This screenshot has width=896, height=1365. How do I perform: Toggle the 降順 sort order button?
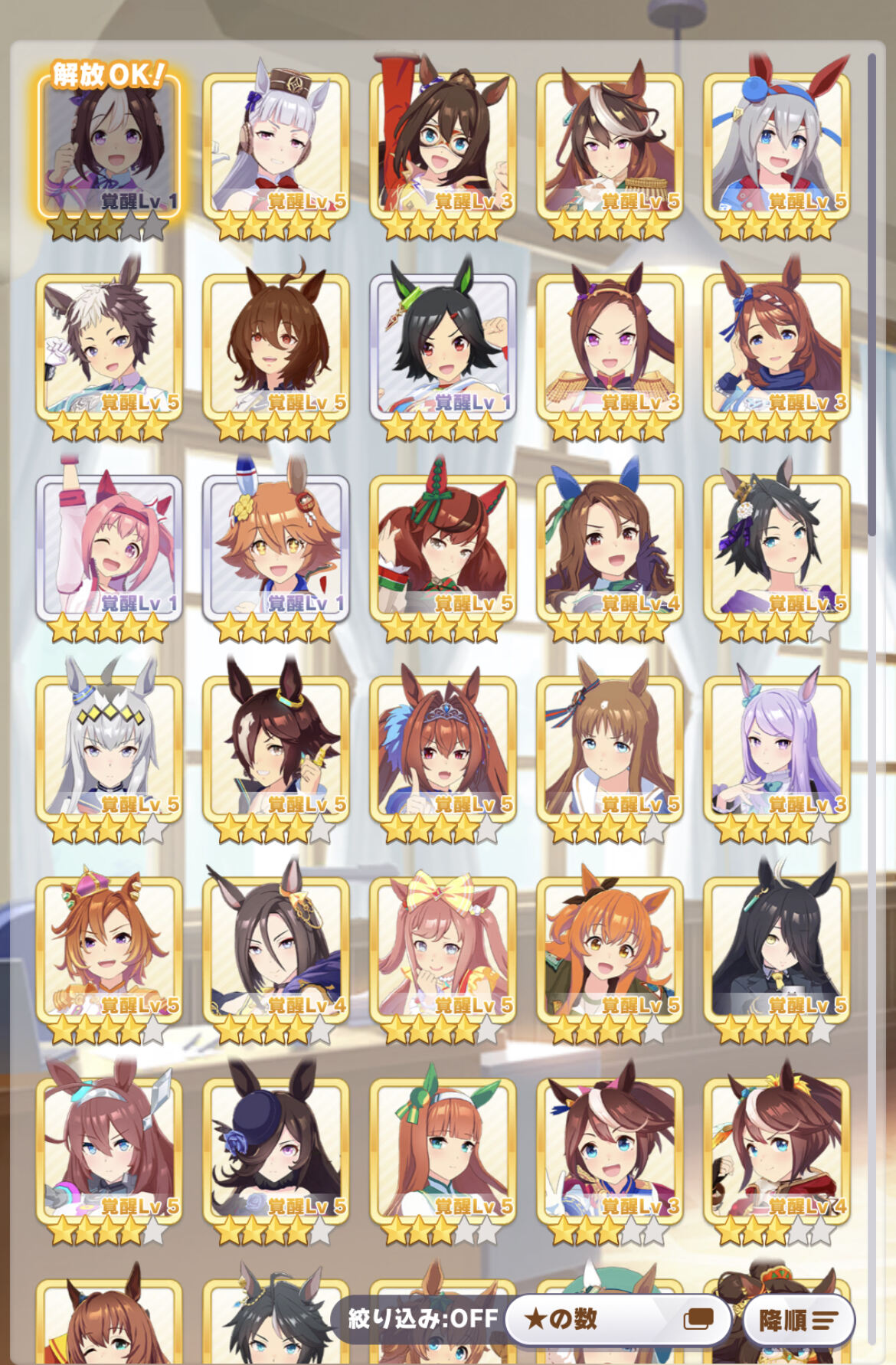click(x=798, y=1320)
